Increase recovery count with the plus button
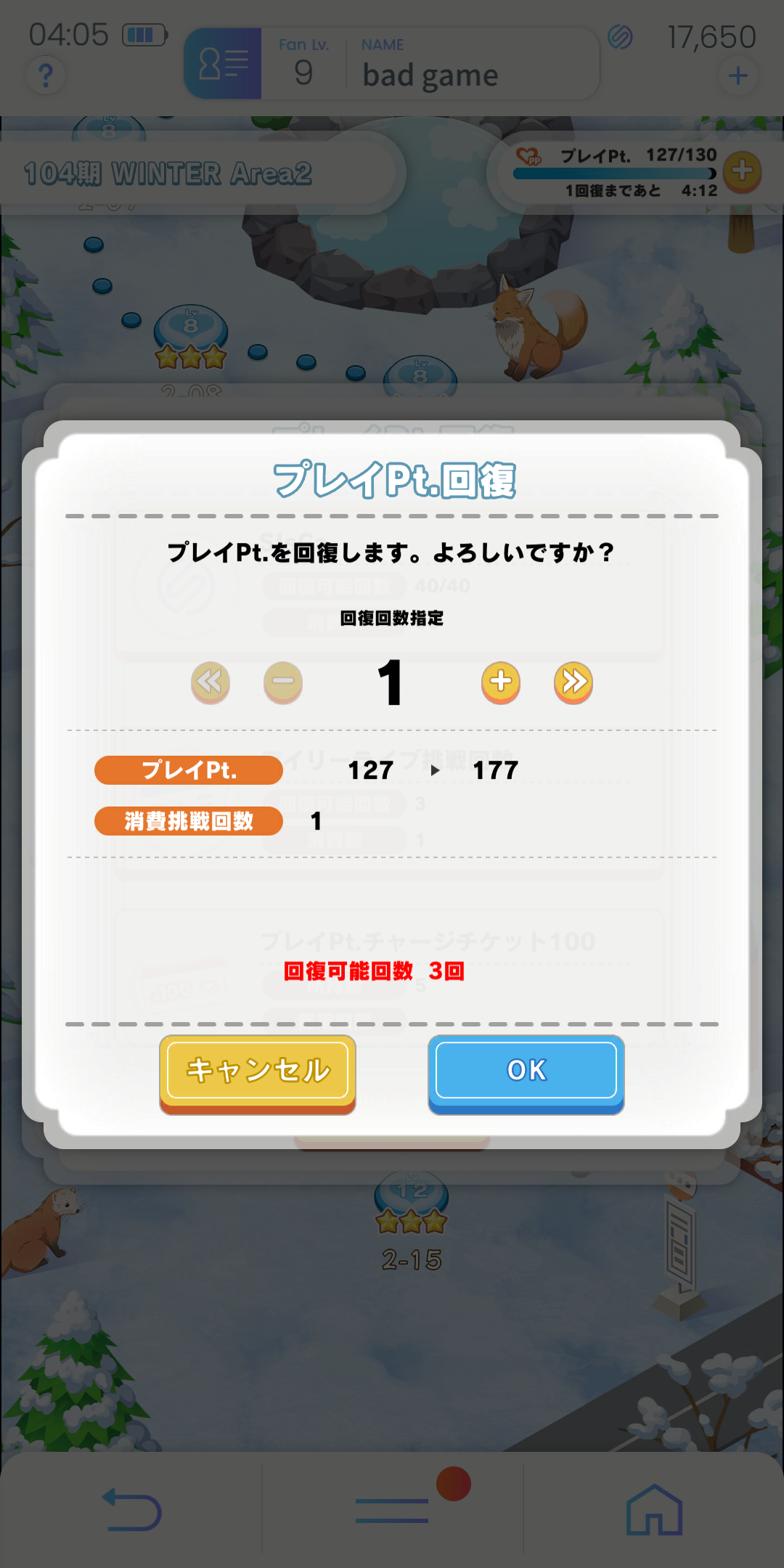The image size is (784, 1568). [x=501, y=682]
